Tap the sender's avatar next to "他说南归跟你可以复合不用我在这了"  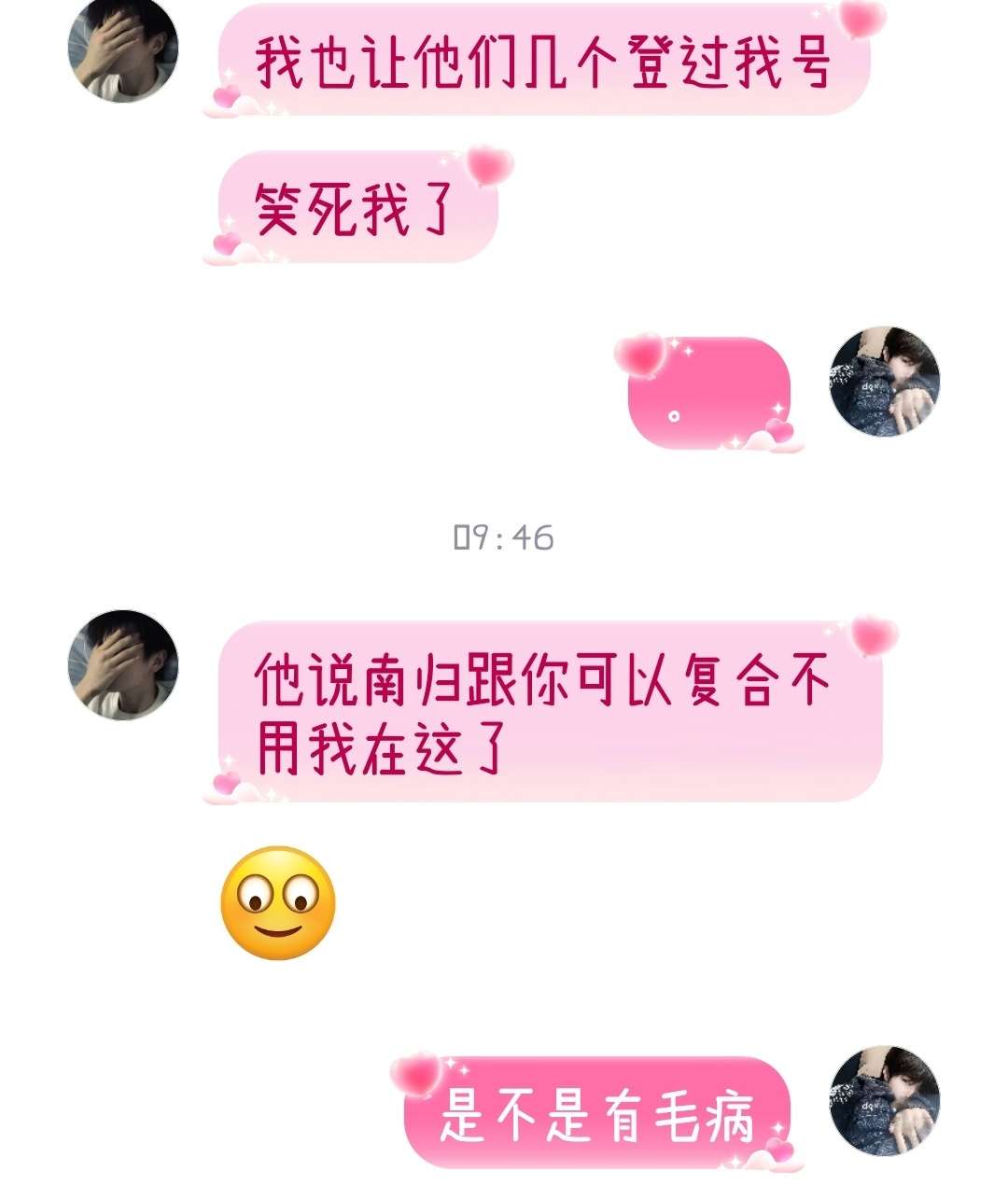point(123,664)
